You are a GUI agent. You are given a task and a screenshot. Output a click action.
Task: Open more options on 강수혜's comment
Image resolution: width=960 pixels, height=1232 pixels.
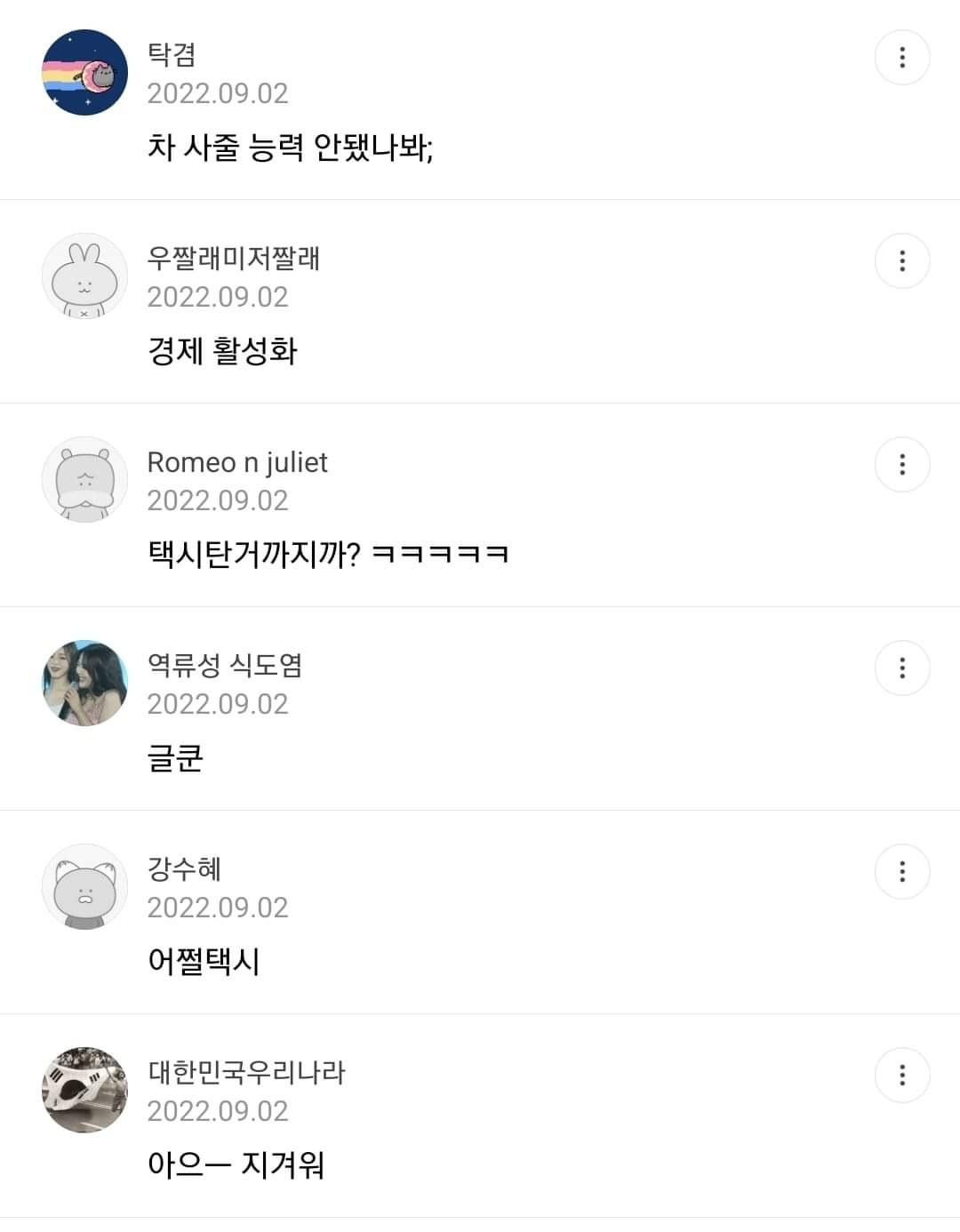[x=902, y=872]
